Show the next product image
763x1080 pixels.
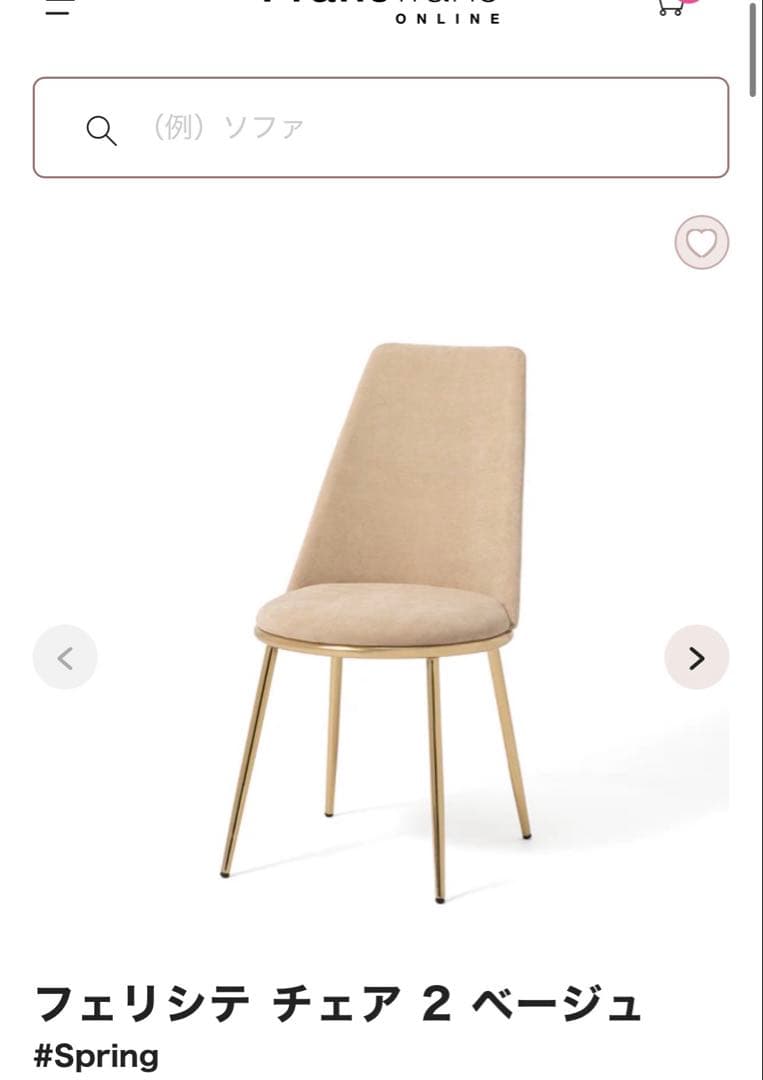(x=696, y=658)
